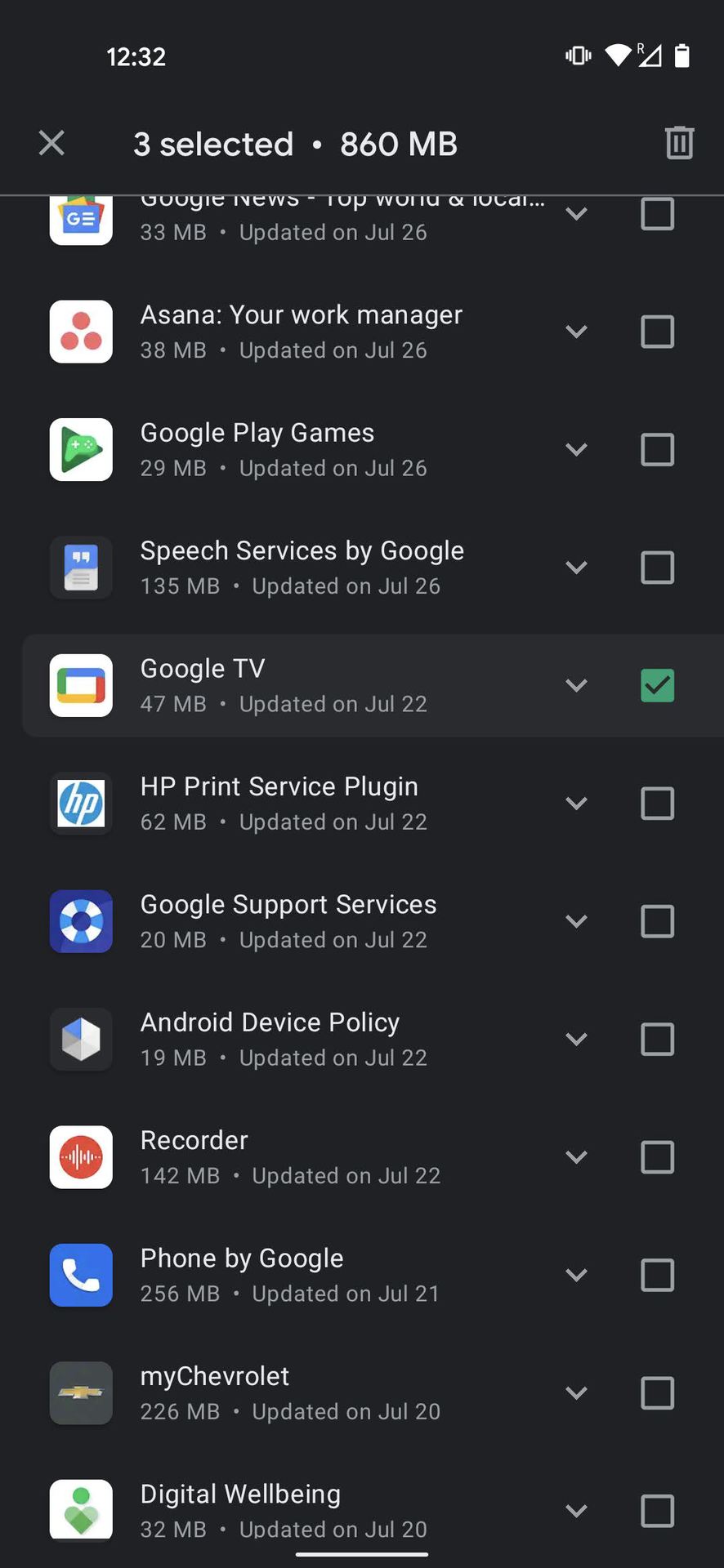Screen dimensions: 724x1568
Task: Expand HP Print Service Plugin chevron
Action: point(576,804)
